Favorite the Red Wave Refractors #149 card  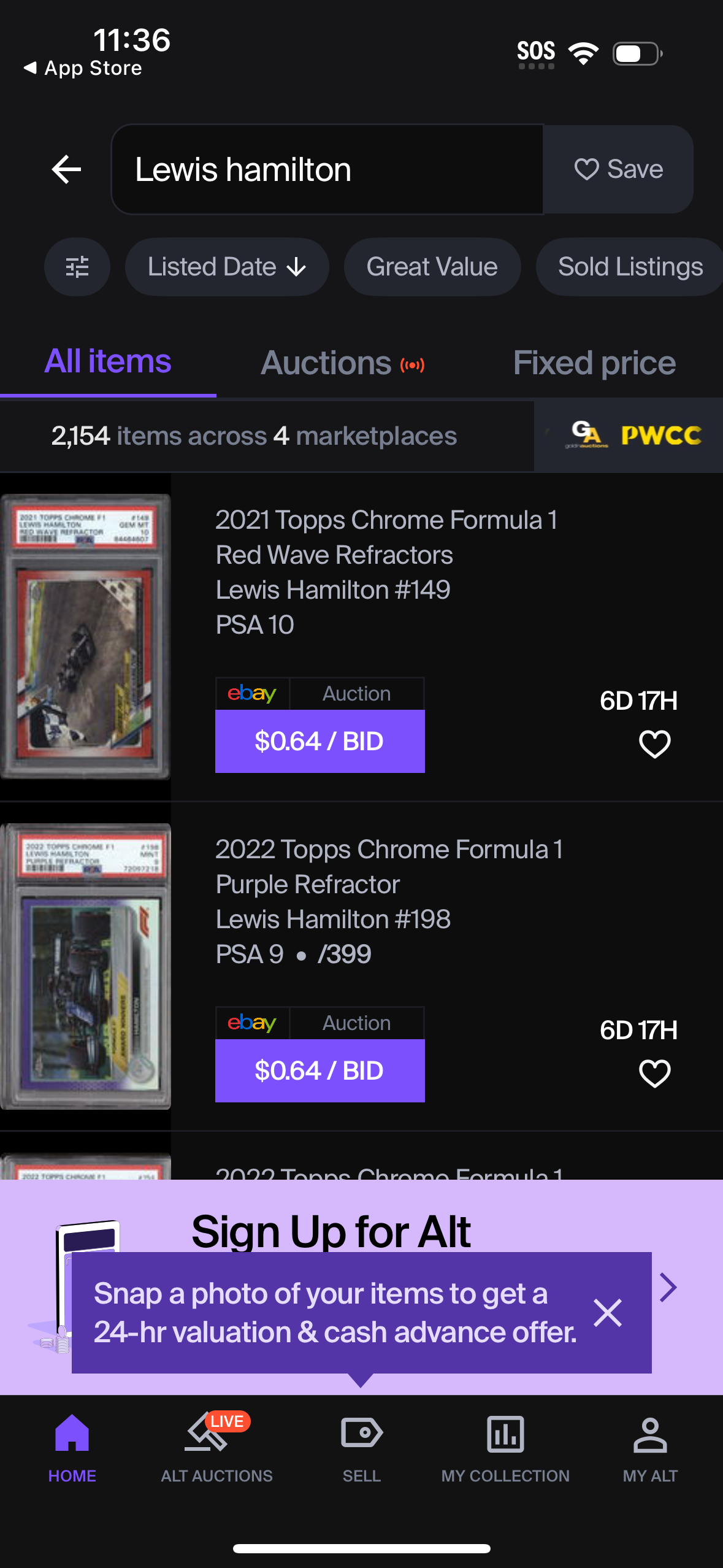(654, 744)
